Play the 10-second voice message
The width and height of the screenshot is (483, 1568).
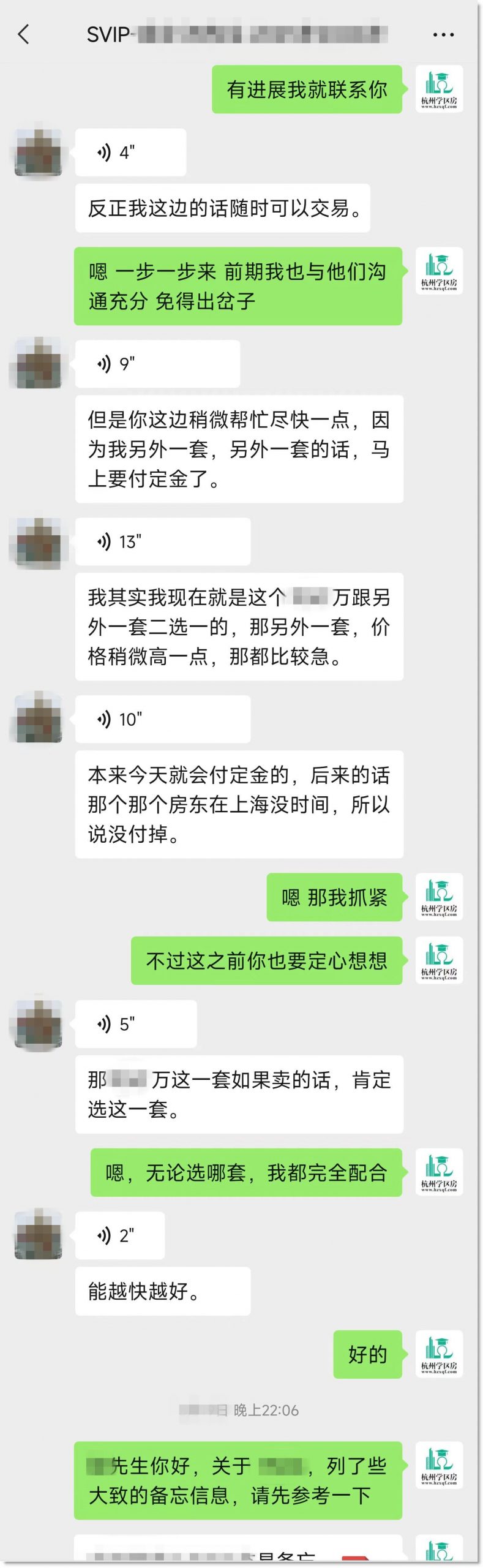point(162,719)
